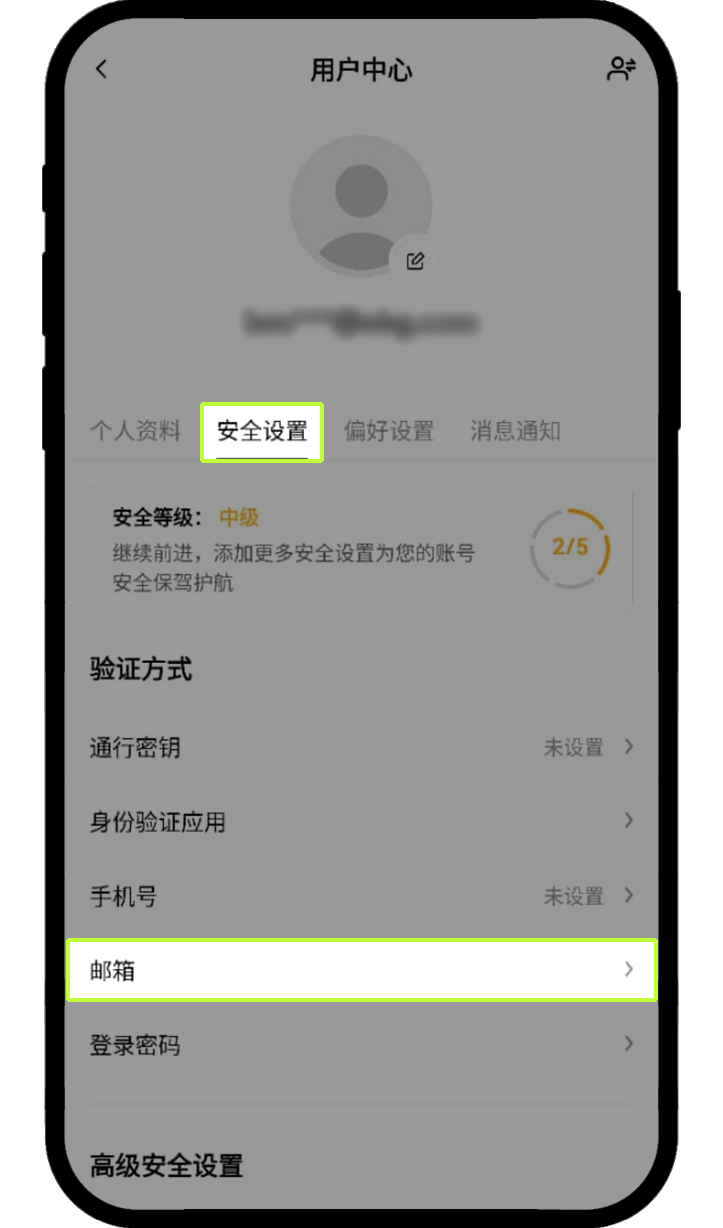Tap the chevron next to 身份验证应用
Viewport: 723px width, 1228px height.
tap(630, 821)
